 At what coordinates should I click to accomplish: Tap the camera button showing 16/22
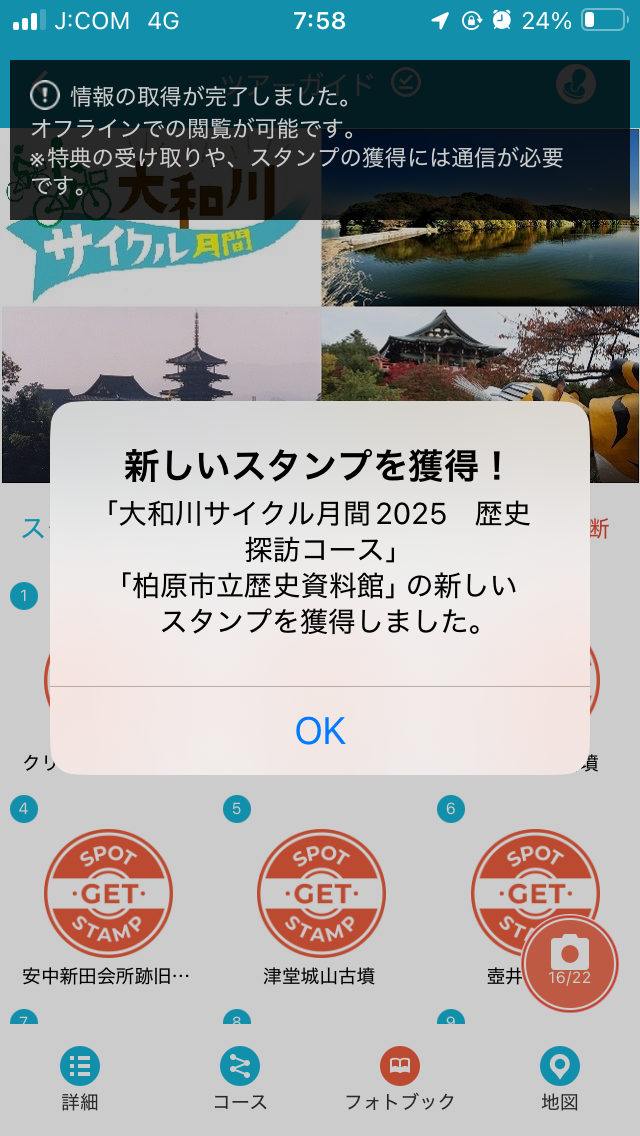click(570, 962)
